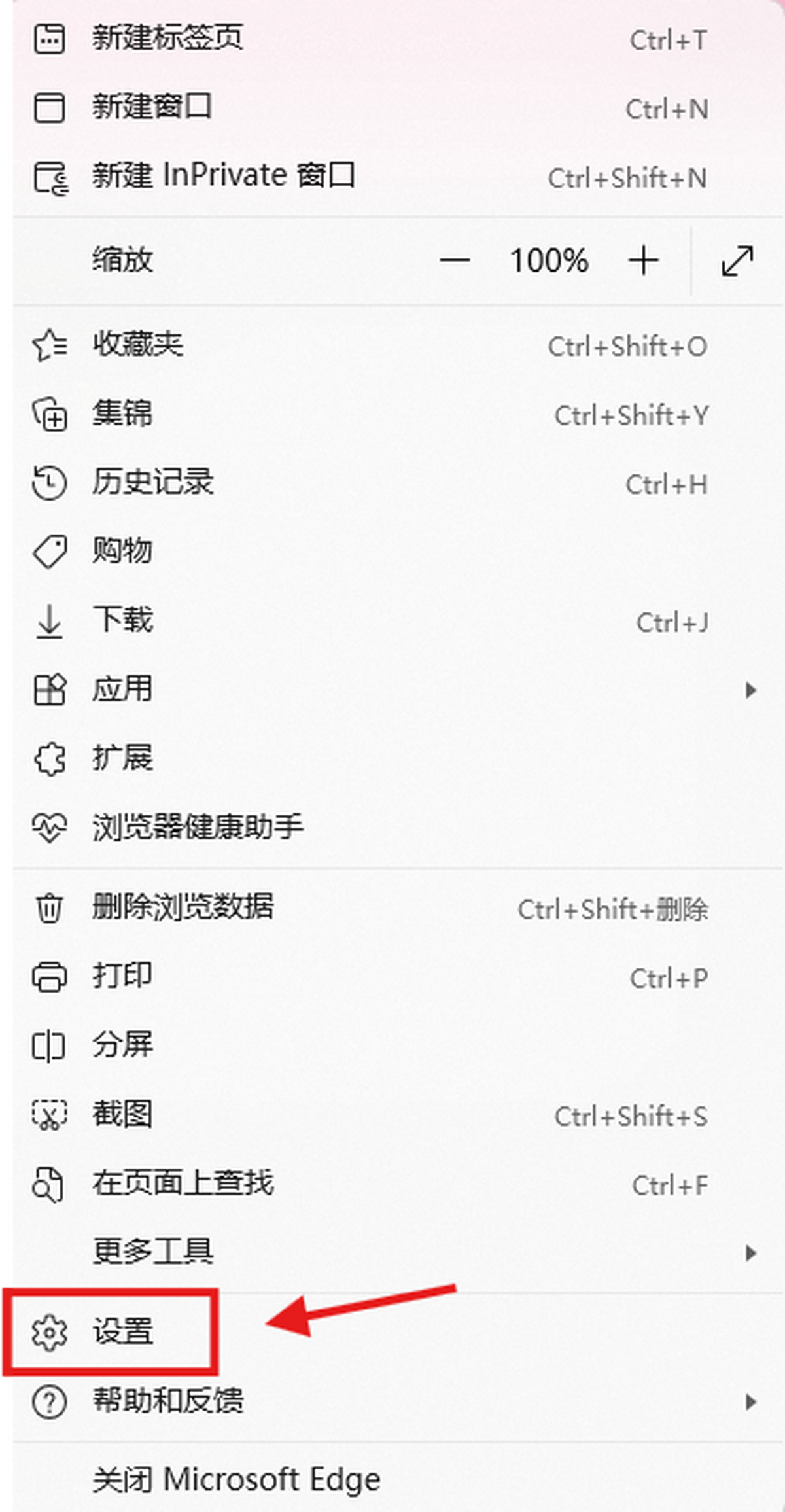Image resolution: width=785 pixels, height=1512 pixels.
Task: Open a new tab (新建标签页)
Action: (167, 38)
